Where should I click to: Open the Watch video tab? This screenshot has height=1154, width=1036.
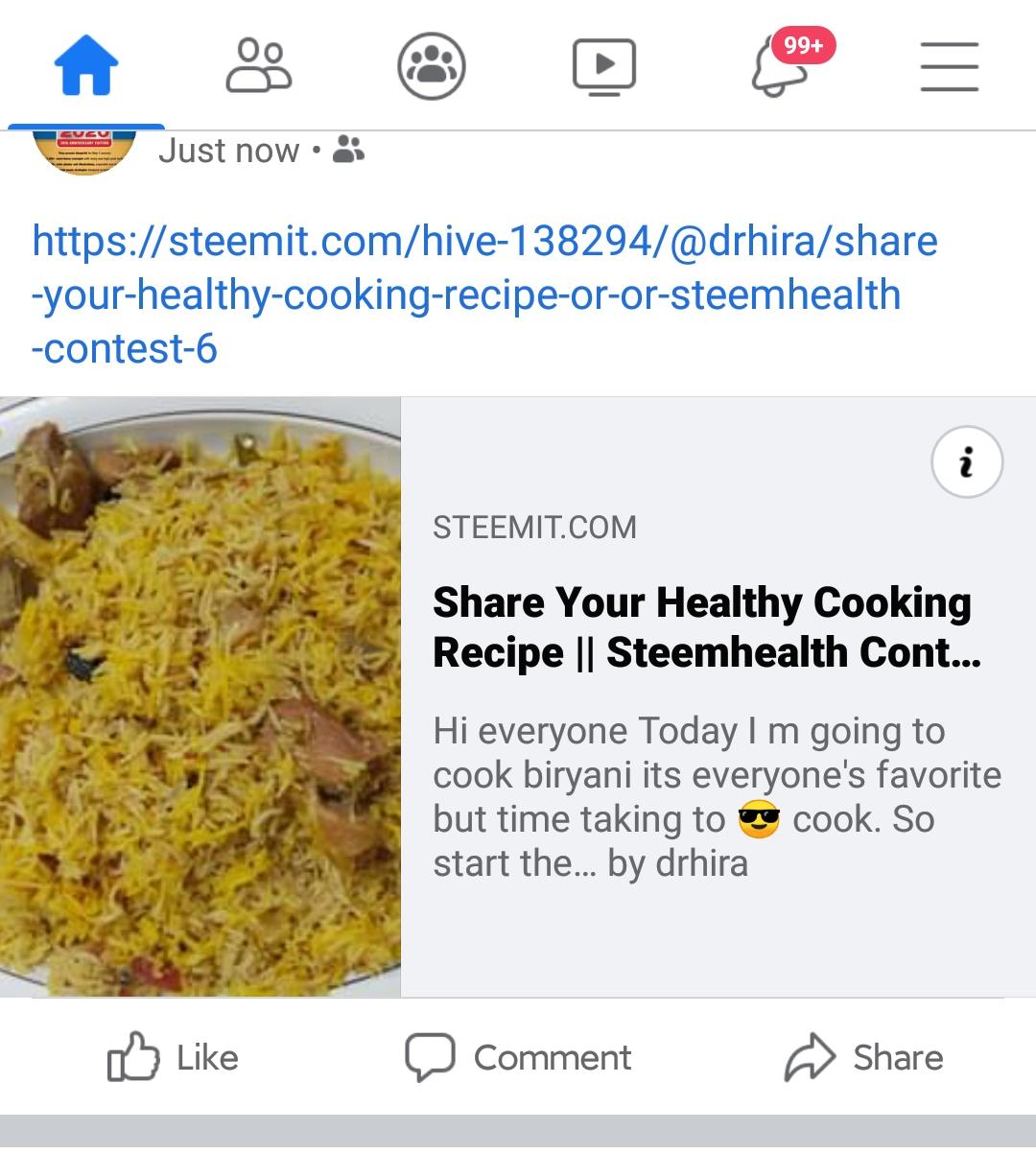point(603,66)
